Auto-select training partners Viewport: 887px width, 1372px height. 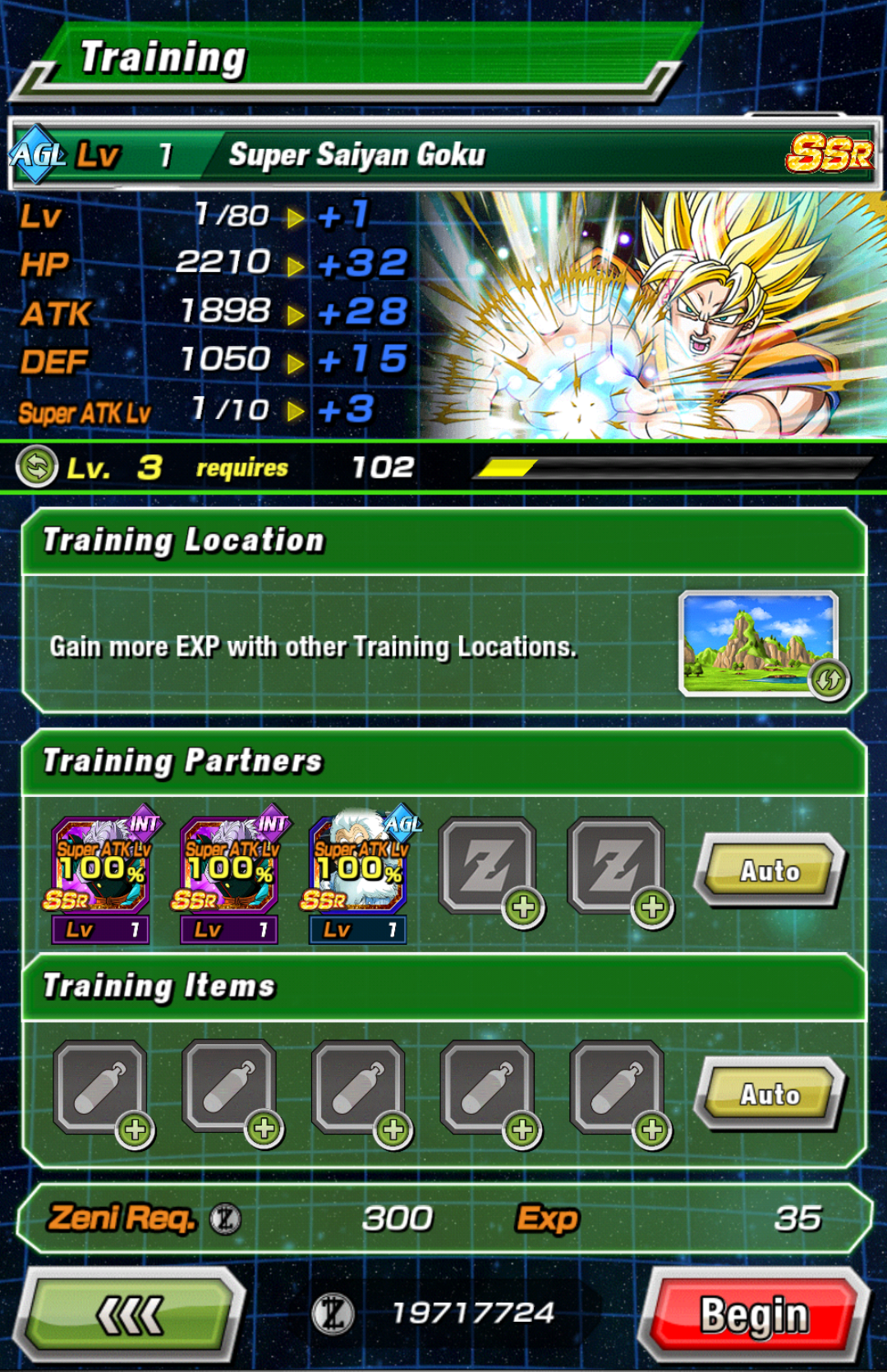point(770,871)
